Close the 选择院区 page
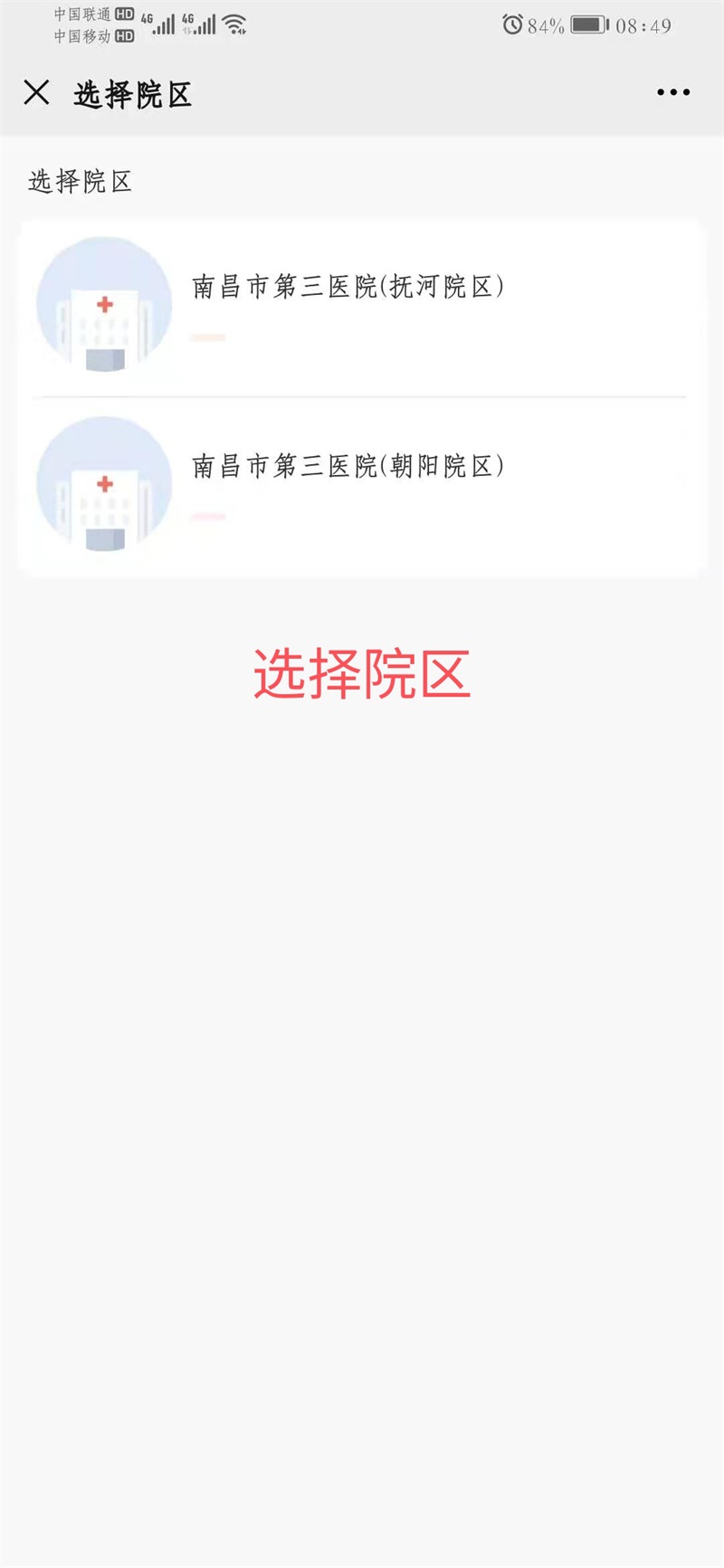 36,92
